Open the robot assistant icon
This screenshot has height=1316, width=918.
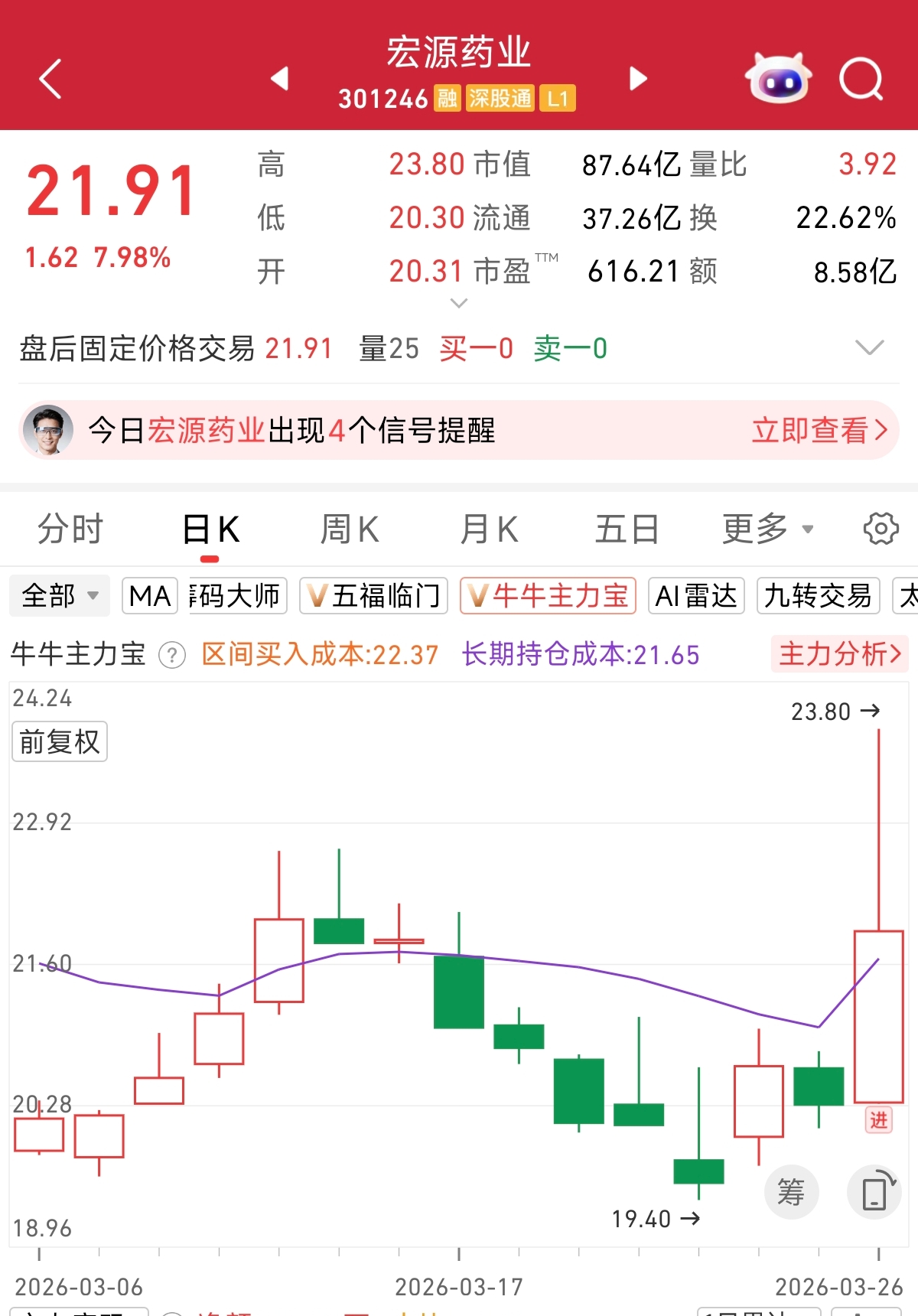777,78
